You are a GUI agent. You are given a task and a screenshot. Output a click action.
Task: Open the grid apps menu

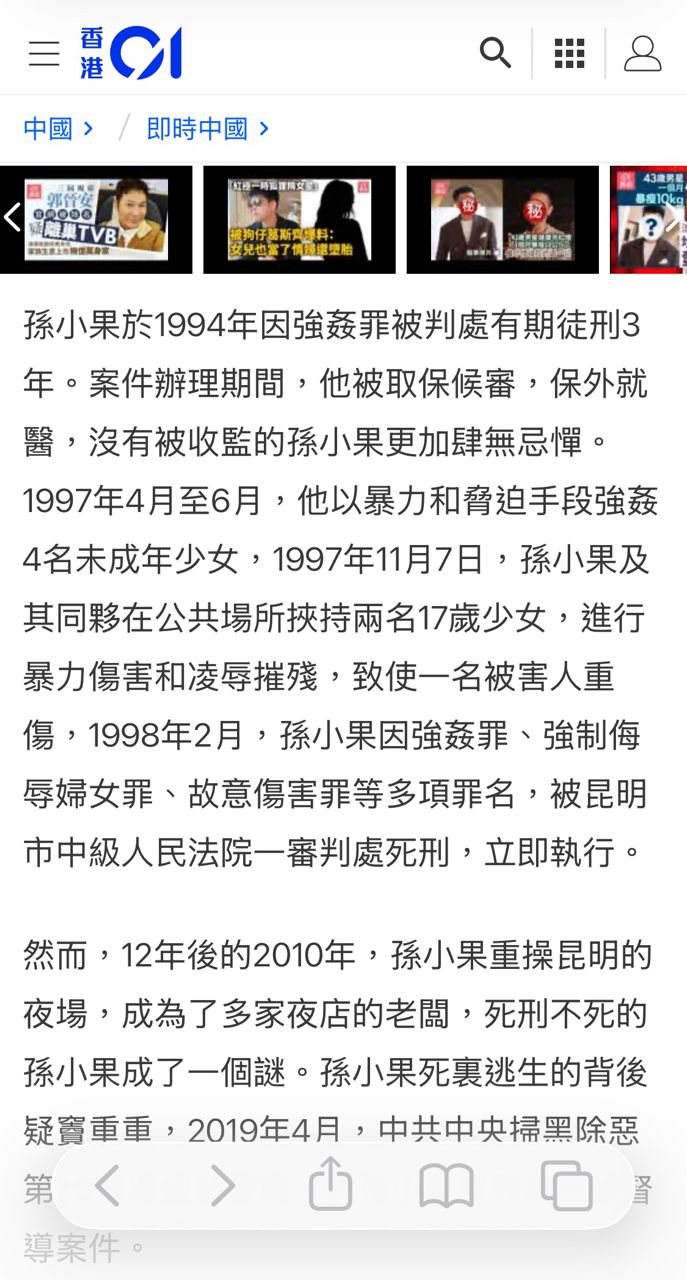point(569,53)
